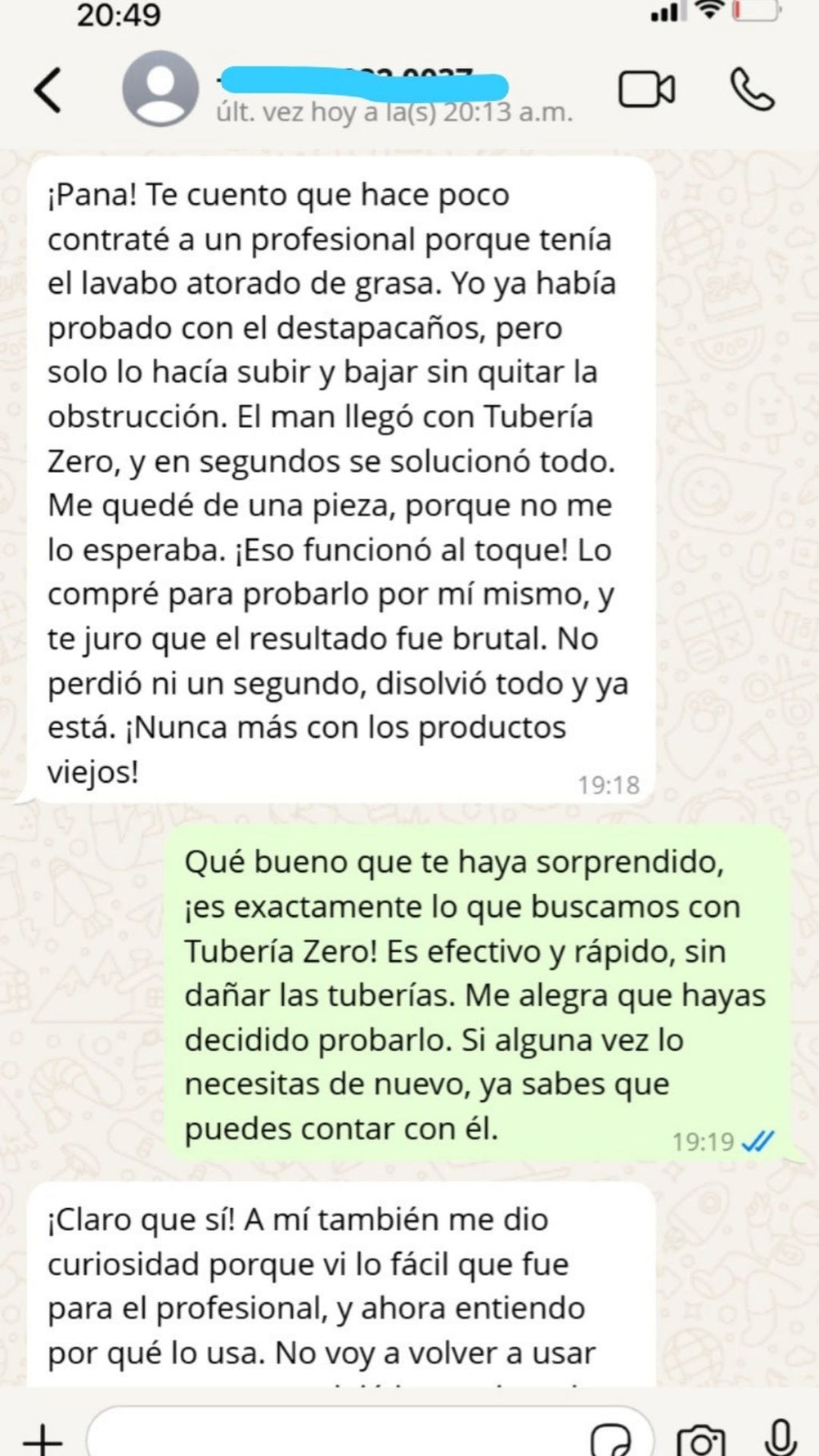This screenshot has height=1456, width=819.
Task: Start a voice call
Action: click(752, 90)
